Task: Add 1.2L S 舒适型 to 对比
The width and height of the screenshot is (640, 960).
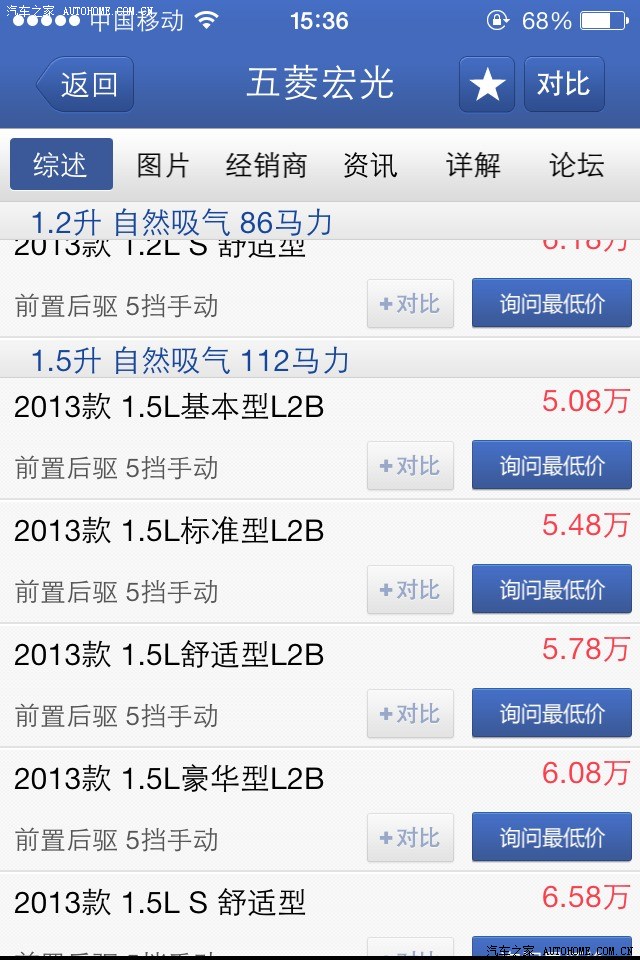Action: [x=410, y=304]
